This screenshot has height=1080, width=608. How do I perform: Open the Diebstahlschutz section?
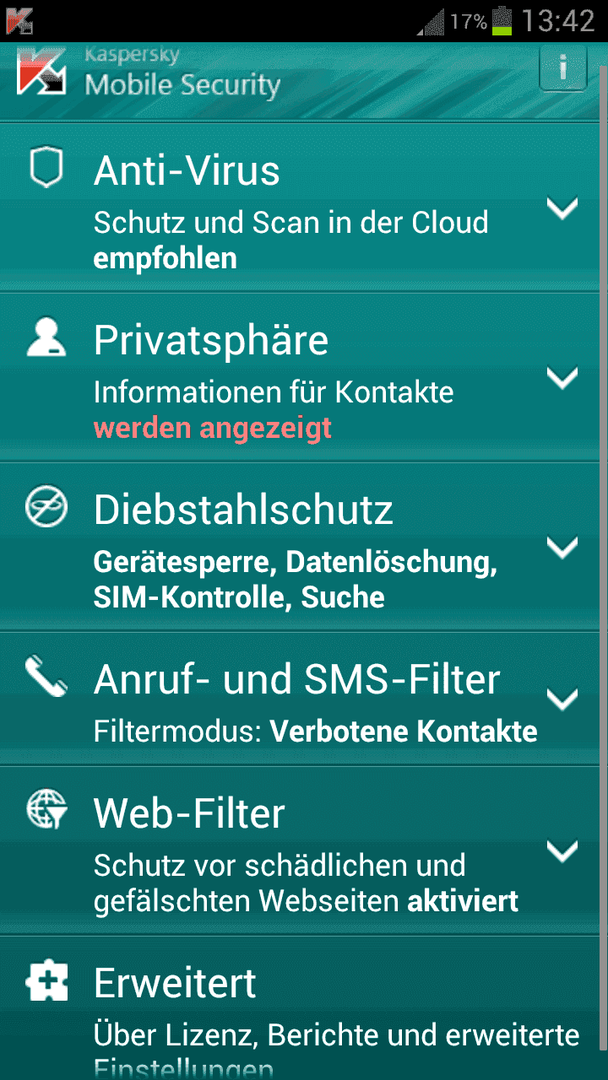point(304,547)
